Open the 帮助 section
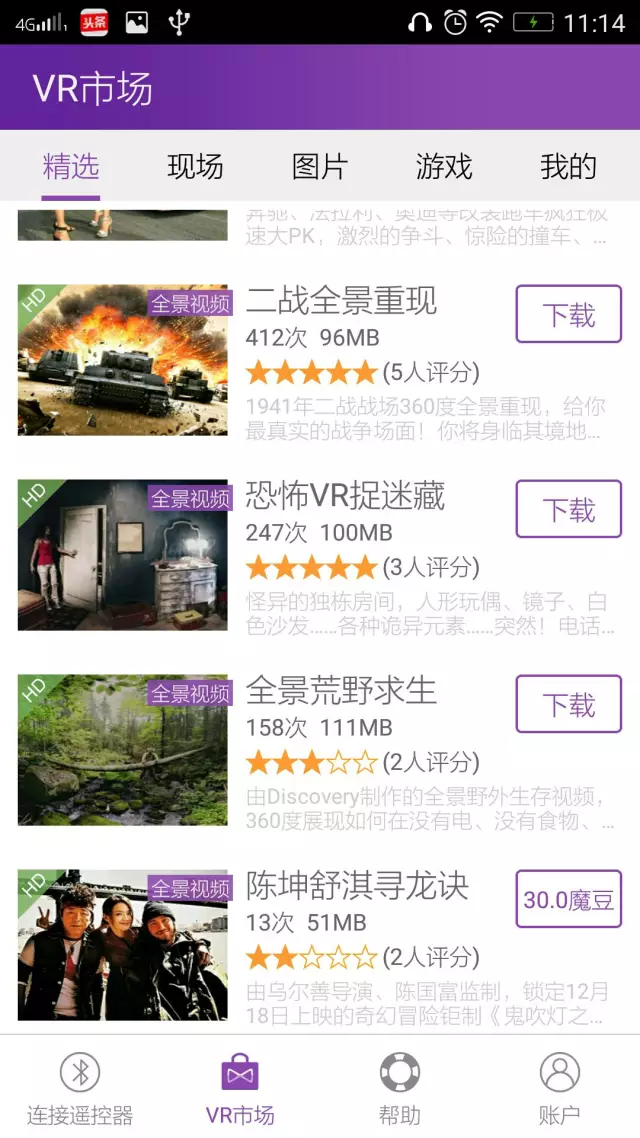 pyautogui.click(x=400, y=1088)
